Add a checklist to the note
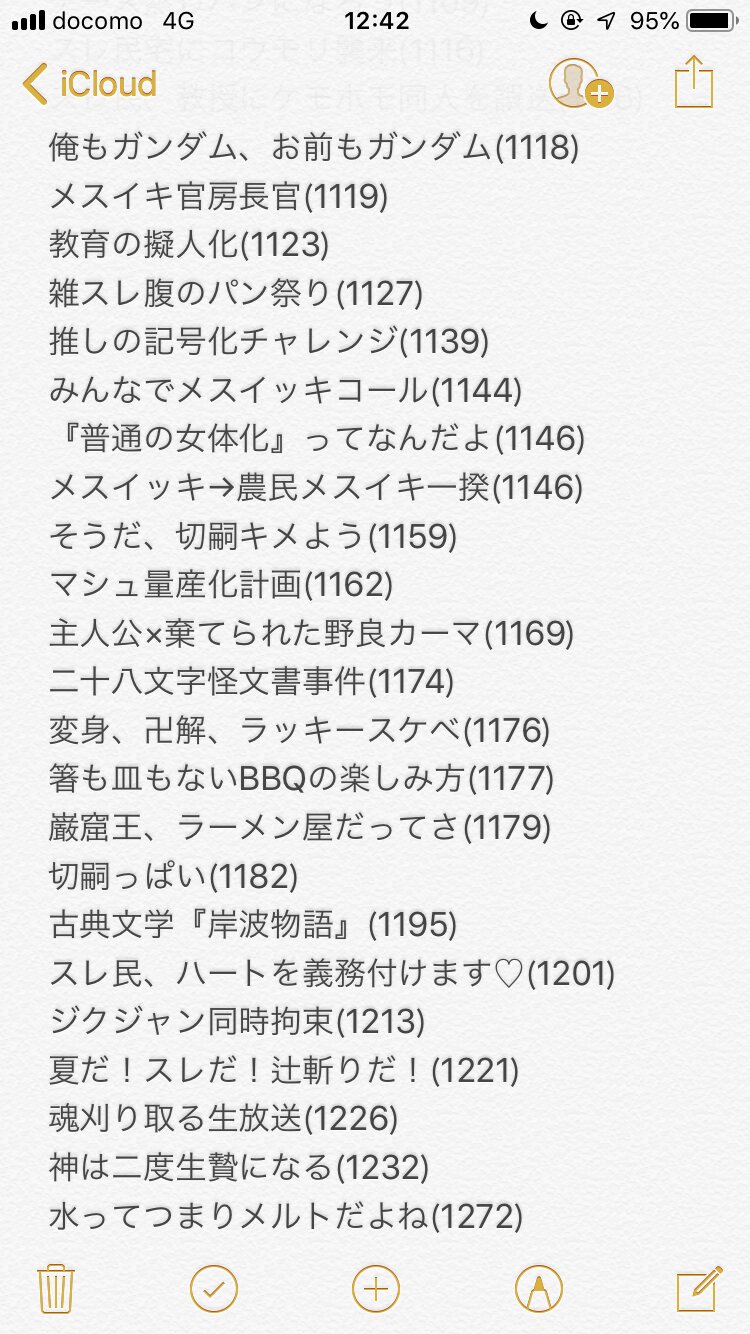The image size is (750, 1334). click(x=212, y=1288)
